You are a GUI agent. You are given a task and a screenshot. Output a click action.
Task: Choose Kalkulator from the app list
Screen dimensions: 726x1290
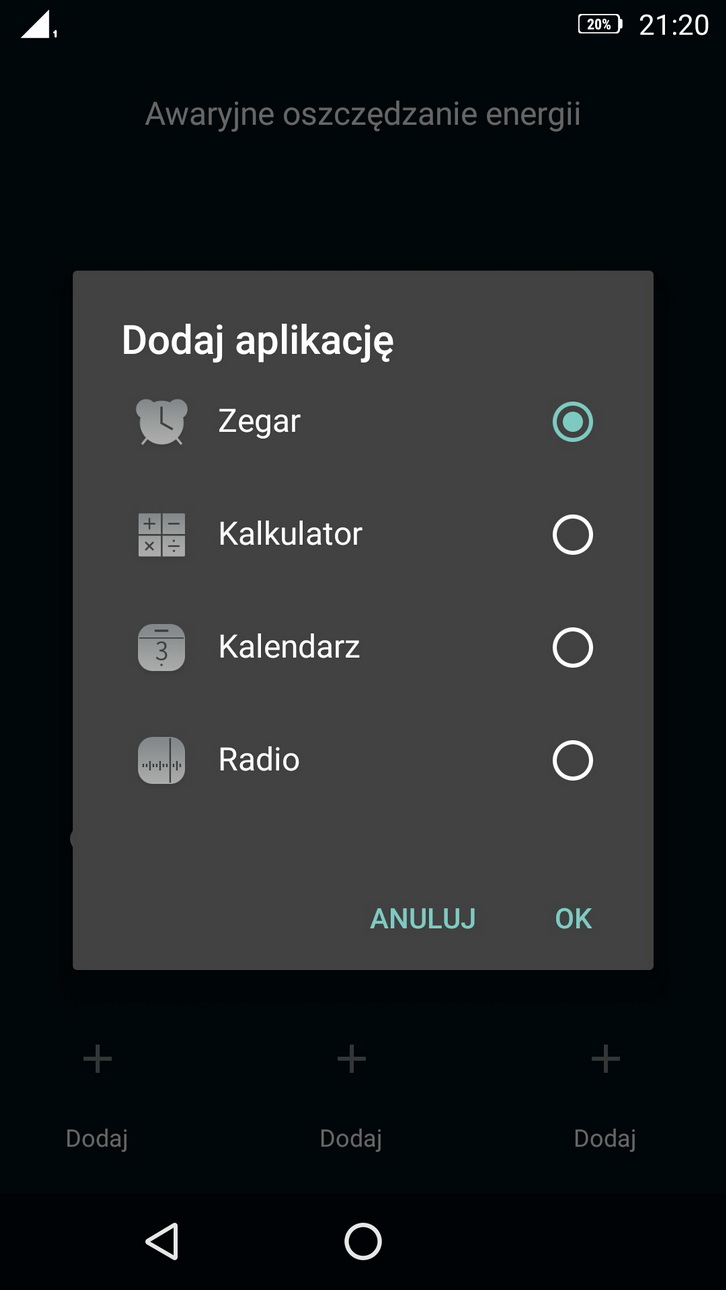pos(572,535)
